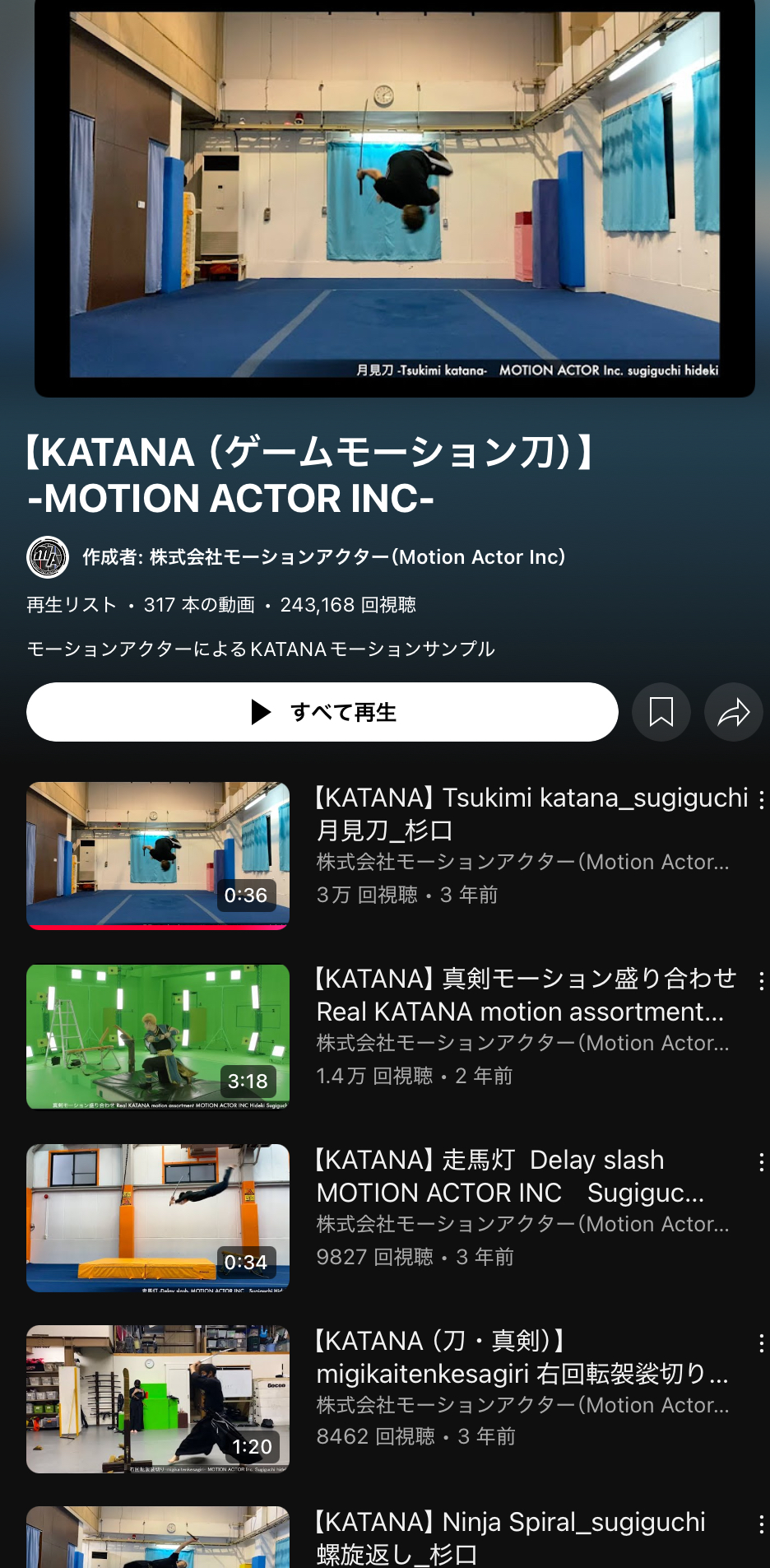Open options for Tsukimi katana video
This screenshot has width=770, height=1568.
coord(761,799)
